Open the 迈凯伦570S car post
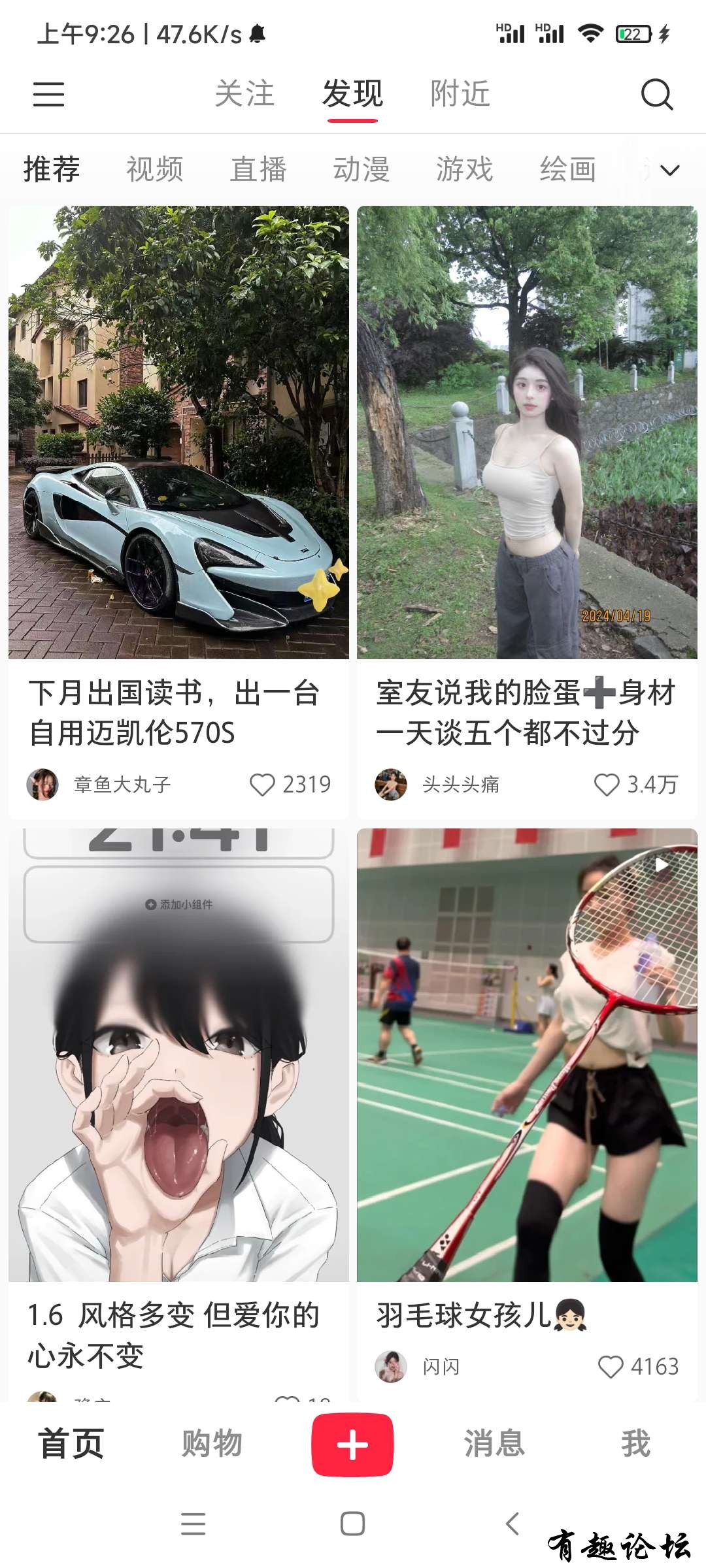 coord(178,432)
